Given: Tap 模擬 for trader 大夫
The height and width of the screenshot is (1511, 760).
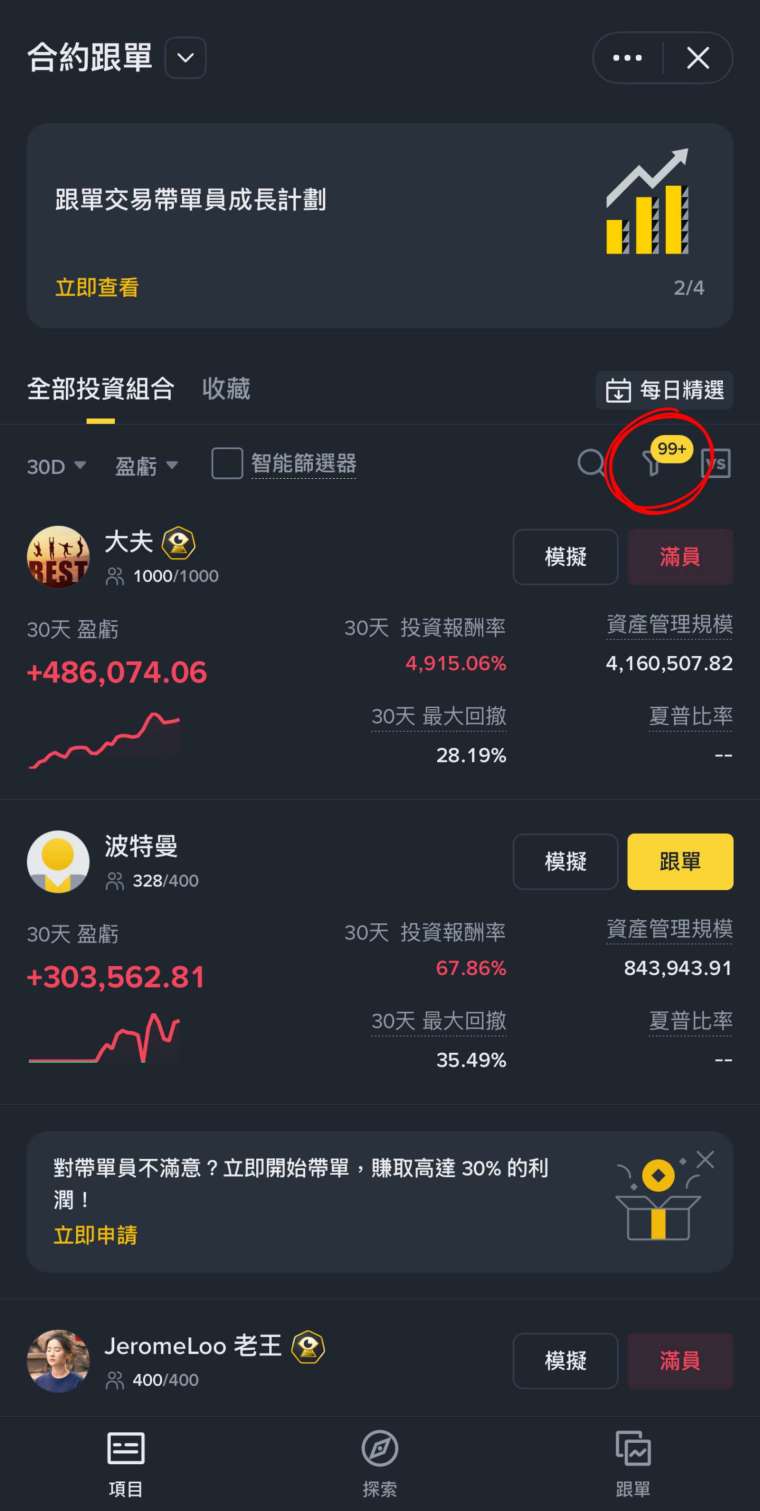Looking at the screenshot, I should coord(565,557).
